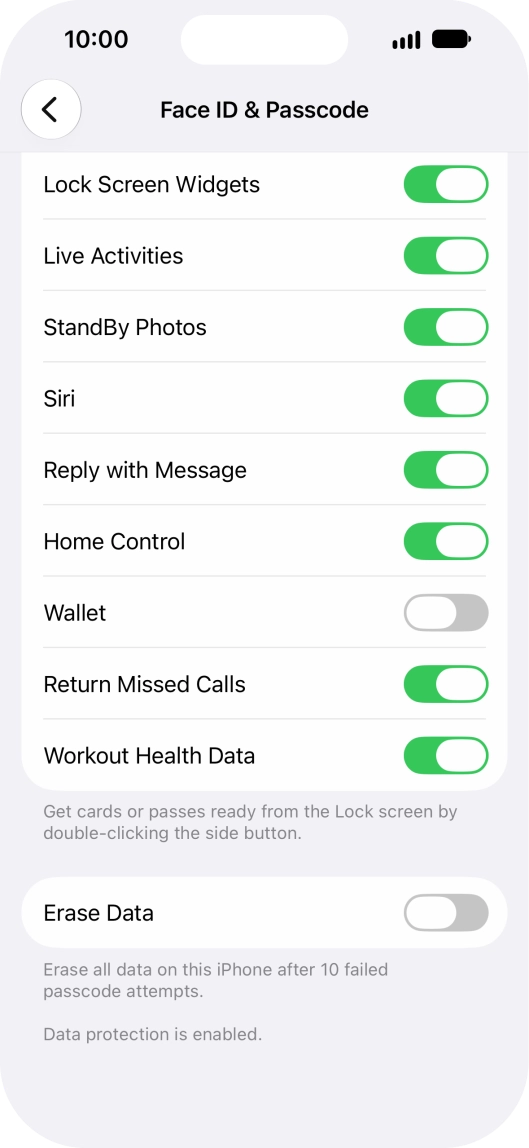Disable Live Activities on the lock screen
This screenshot has width=529, height=1148.
click(446, 256)
